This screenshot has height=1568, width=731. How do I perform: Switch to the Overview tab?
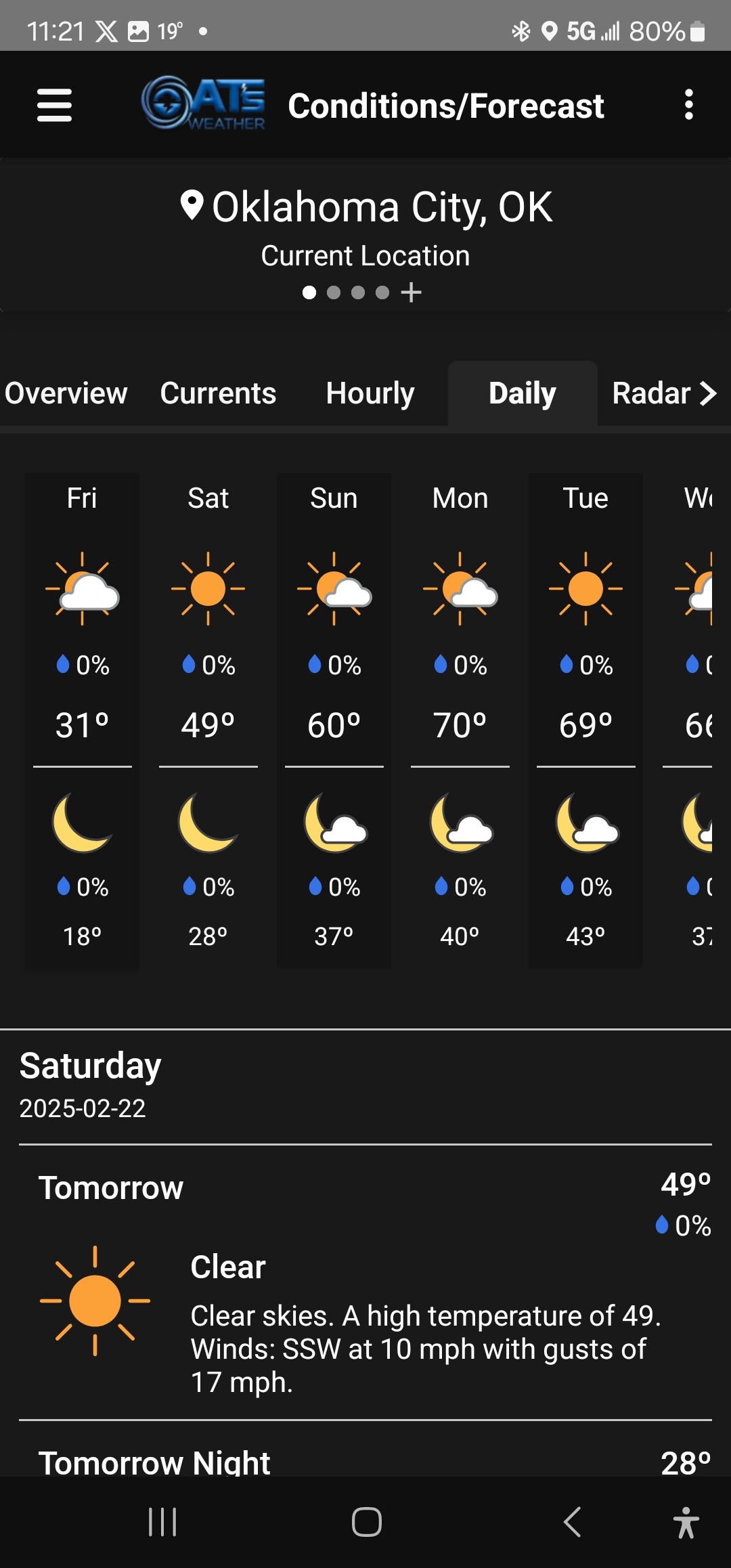66,393
